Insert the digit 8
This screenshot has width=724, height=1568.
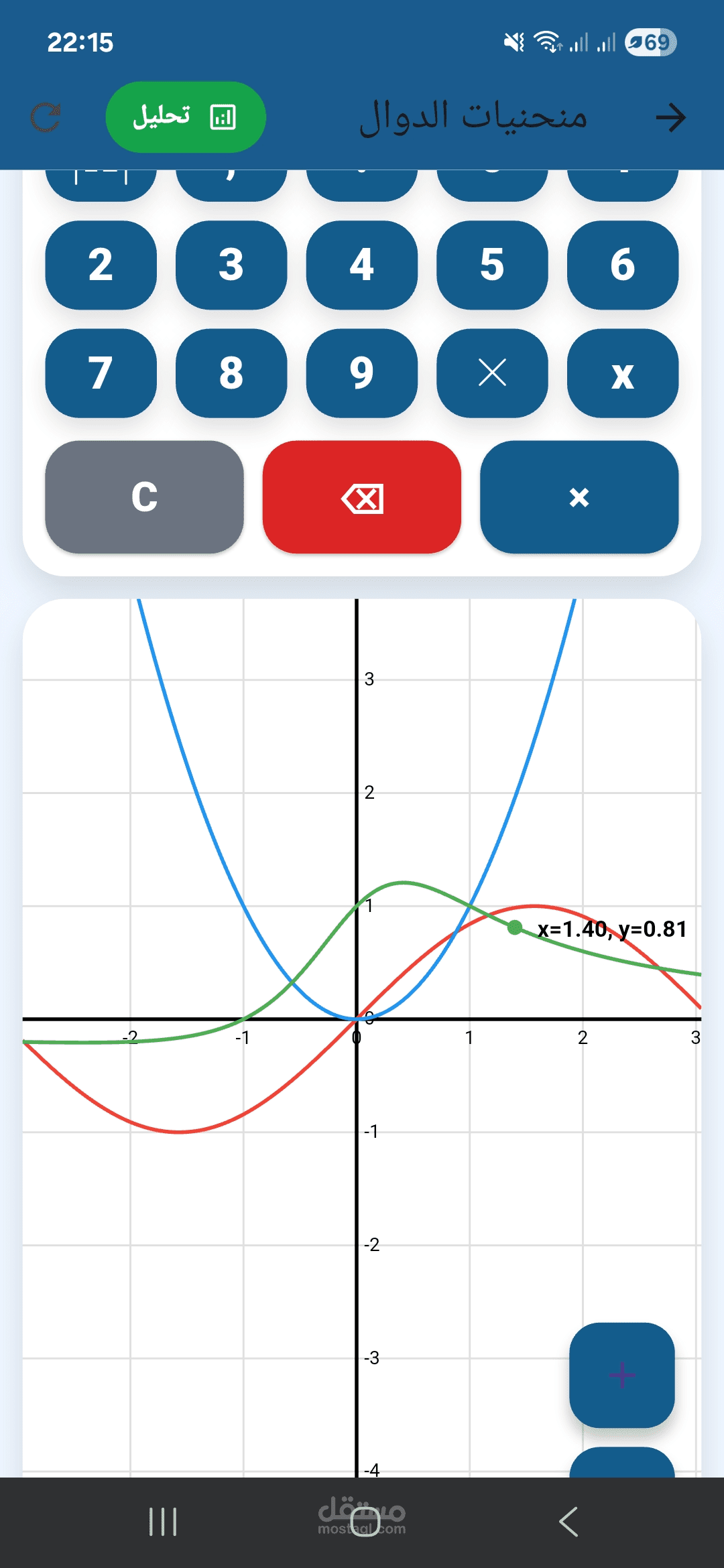tap(231, 373)
